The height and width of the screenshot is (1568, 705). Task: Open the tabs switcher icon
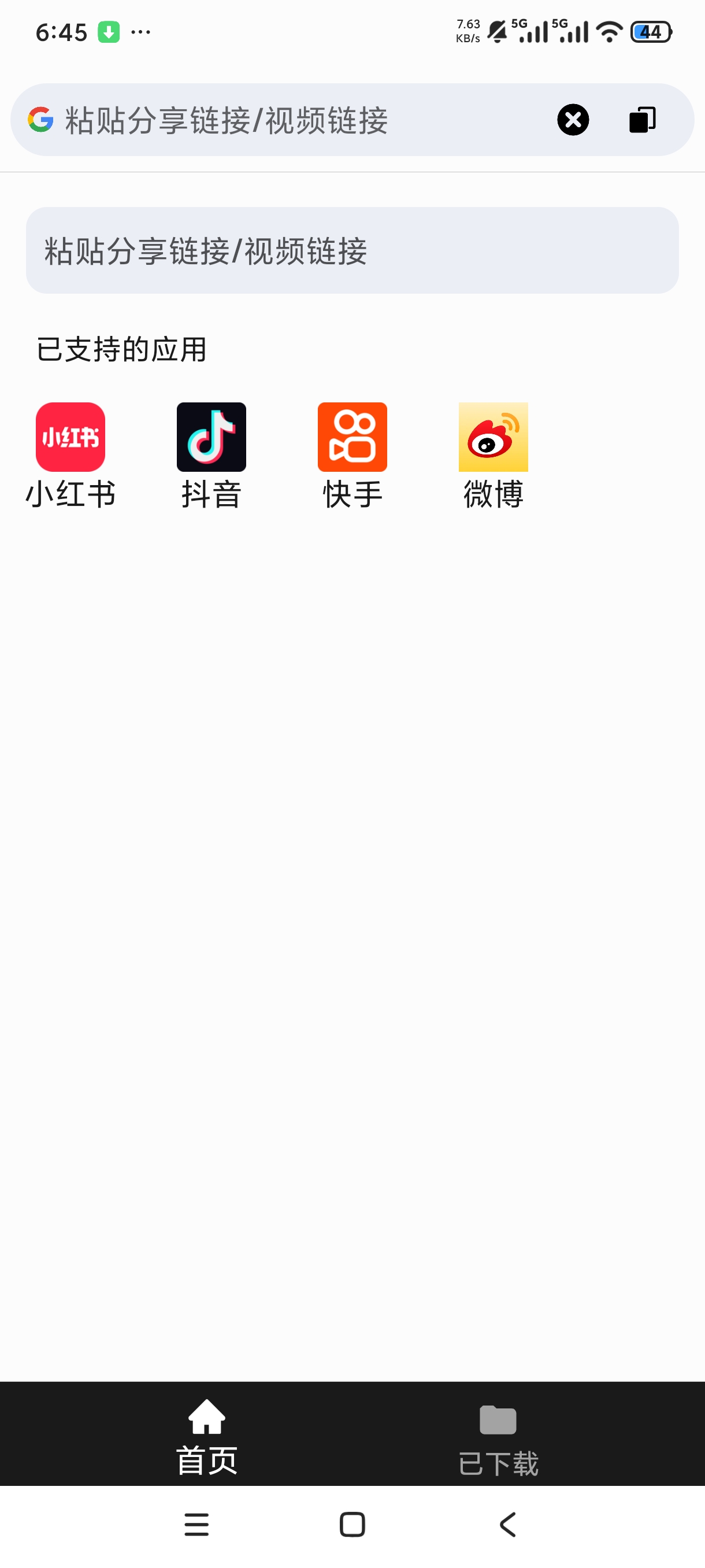[643, 119]
